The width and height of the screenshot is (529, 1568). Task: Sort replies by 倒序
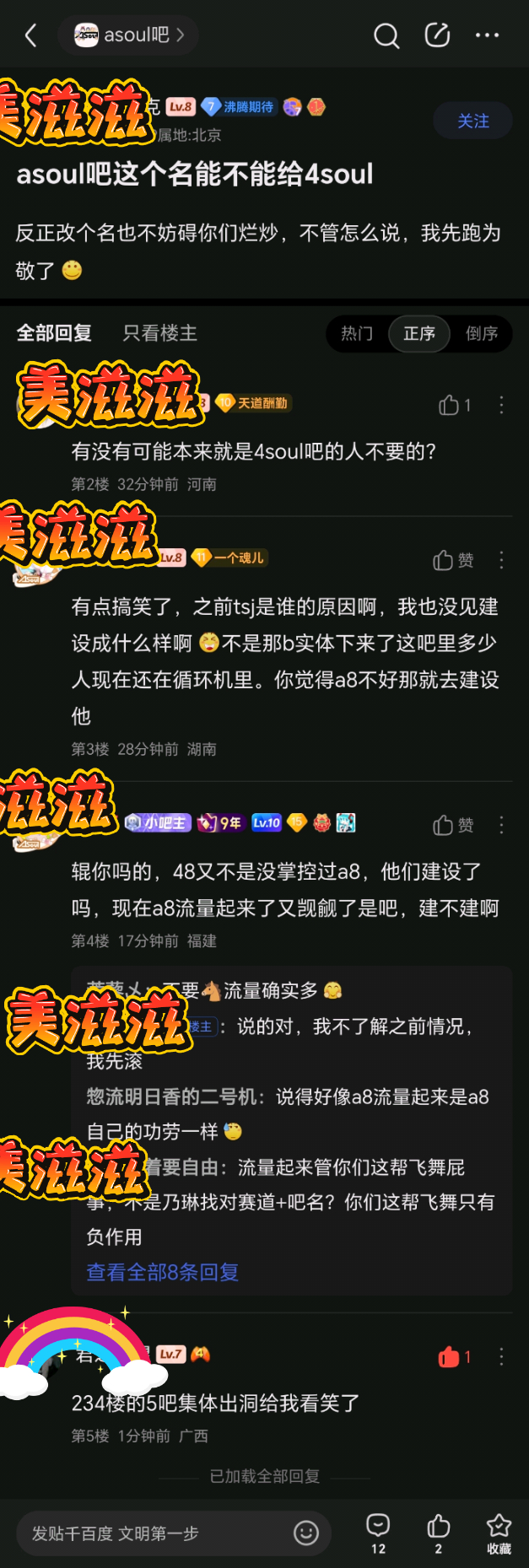pyautogui.click(x=482, y=334)
